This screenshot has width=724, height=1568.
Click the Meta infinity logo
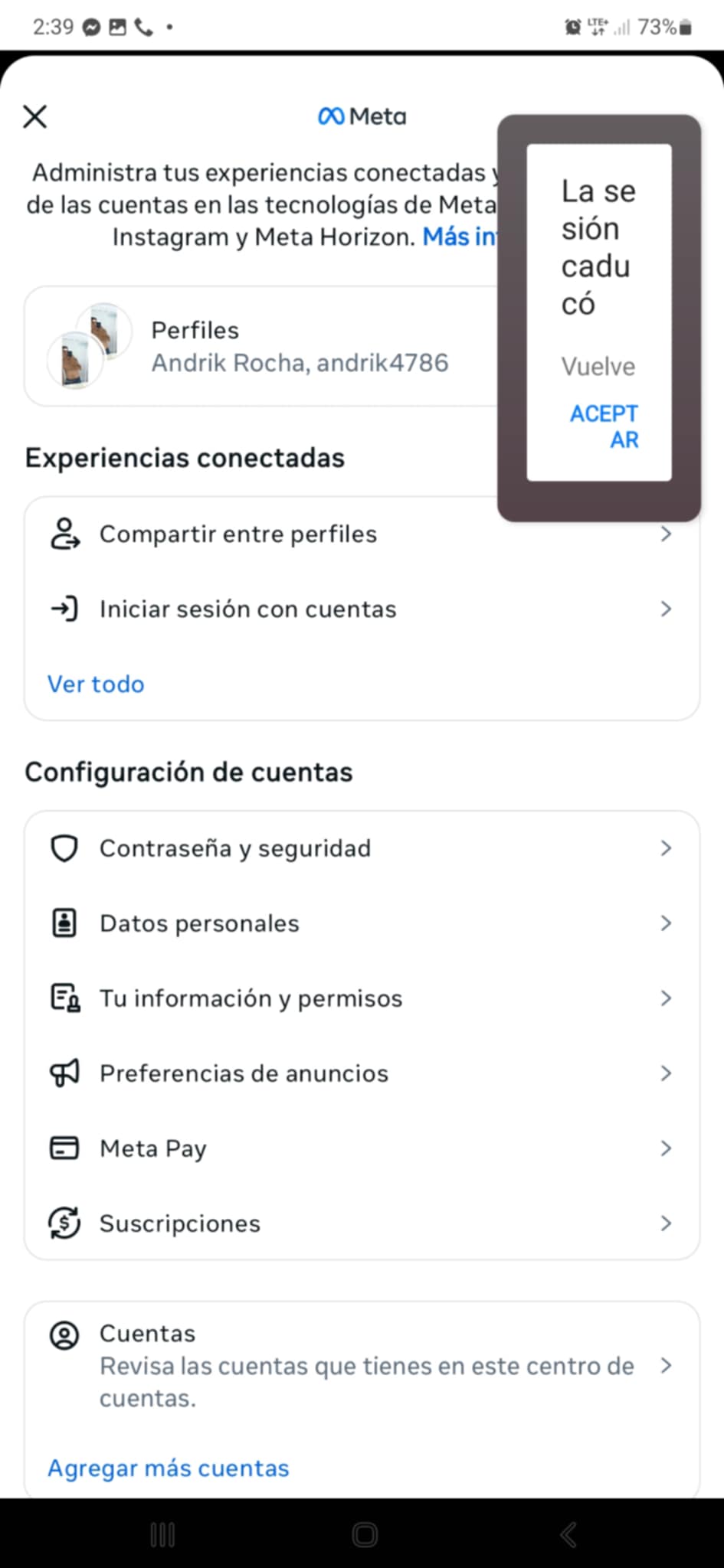point(332,116)
